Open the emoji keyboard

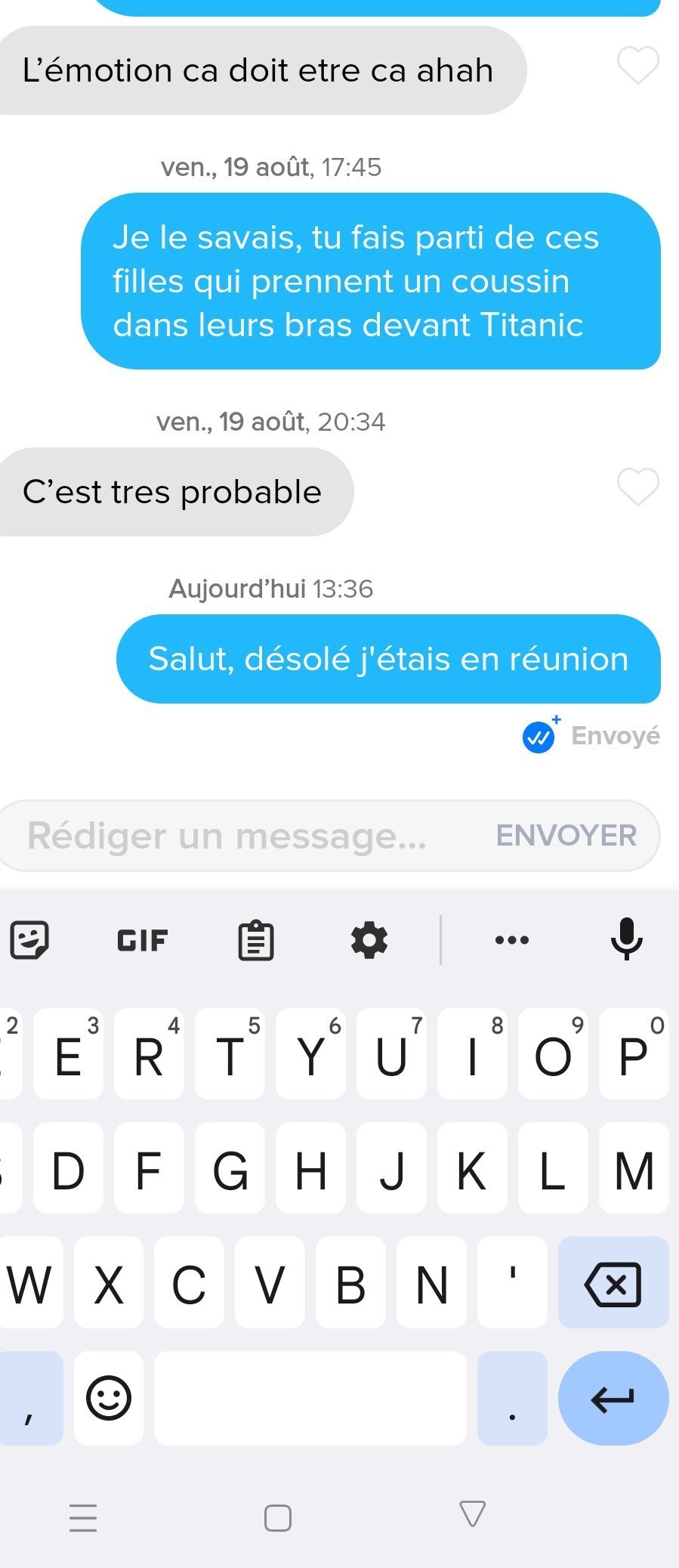pyautogui.click(x=109, y=1399)
